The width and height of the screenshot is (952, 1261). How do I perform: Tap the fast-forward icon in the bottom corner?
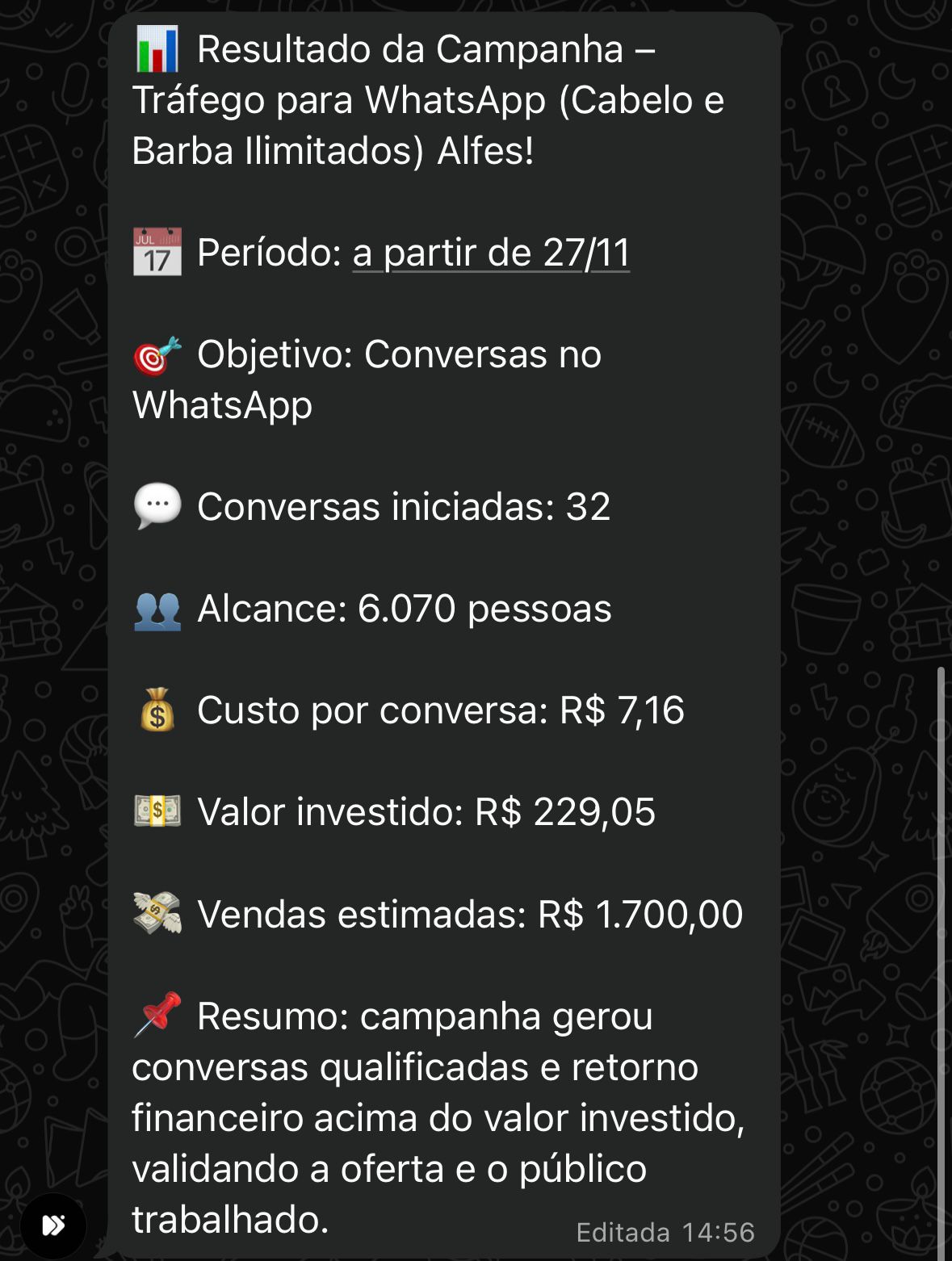pyautogui.click(x=54, y=1226)
